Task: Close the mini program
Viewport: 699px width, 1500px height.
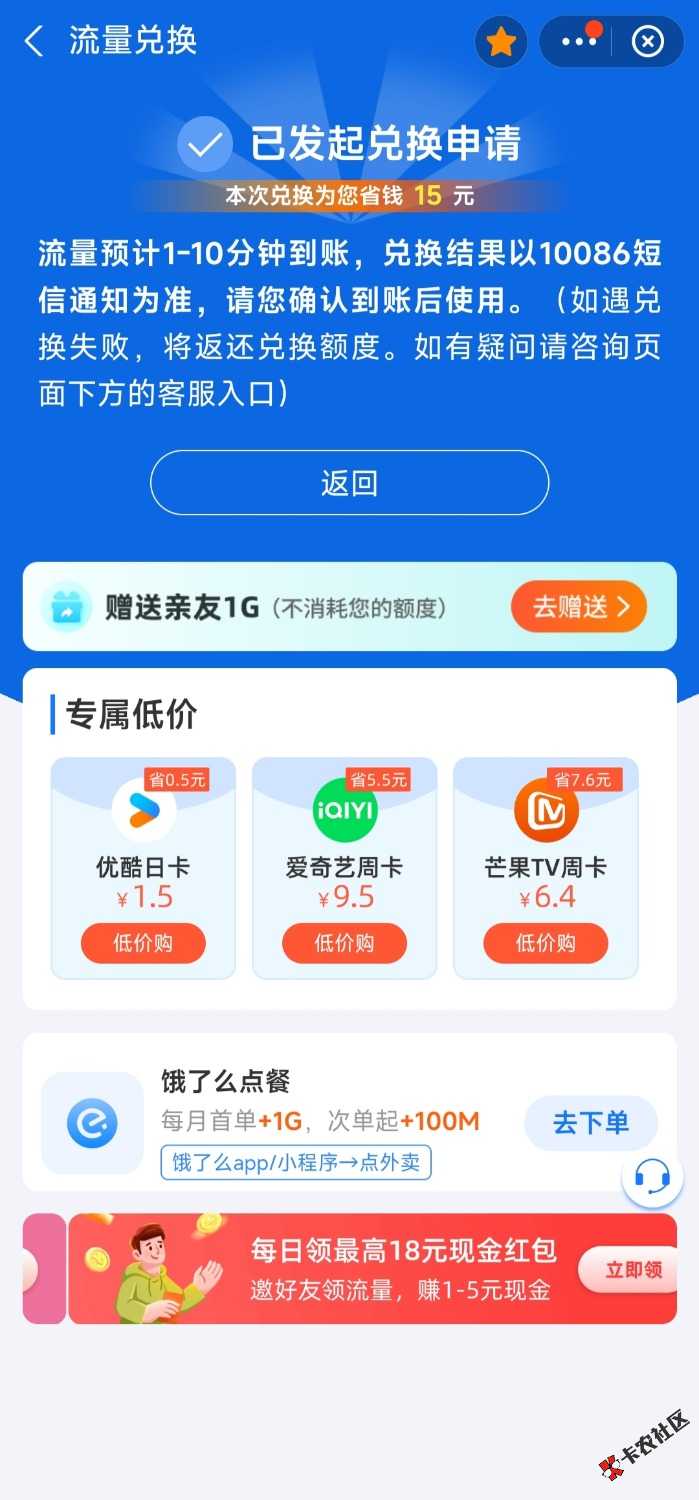Action: 648,42
